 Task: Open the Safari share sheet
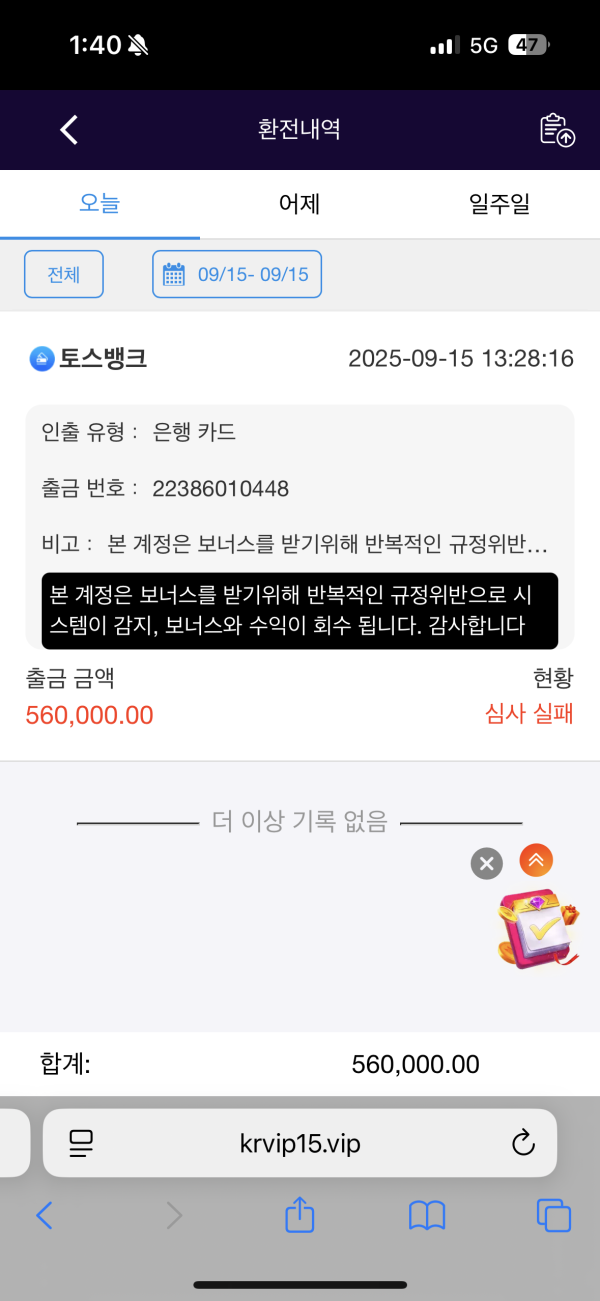click(300, 1215)
